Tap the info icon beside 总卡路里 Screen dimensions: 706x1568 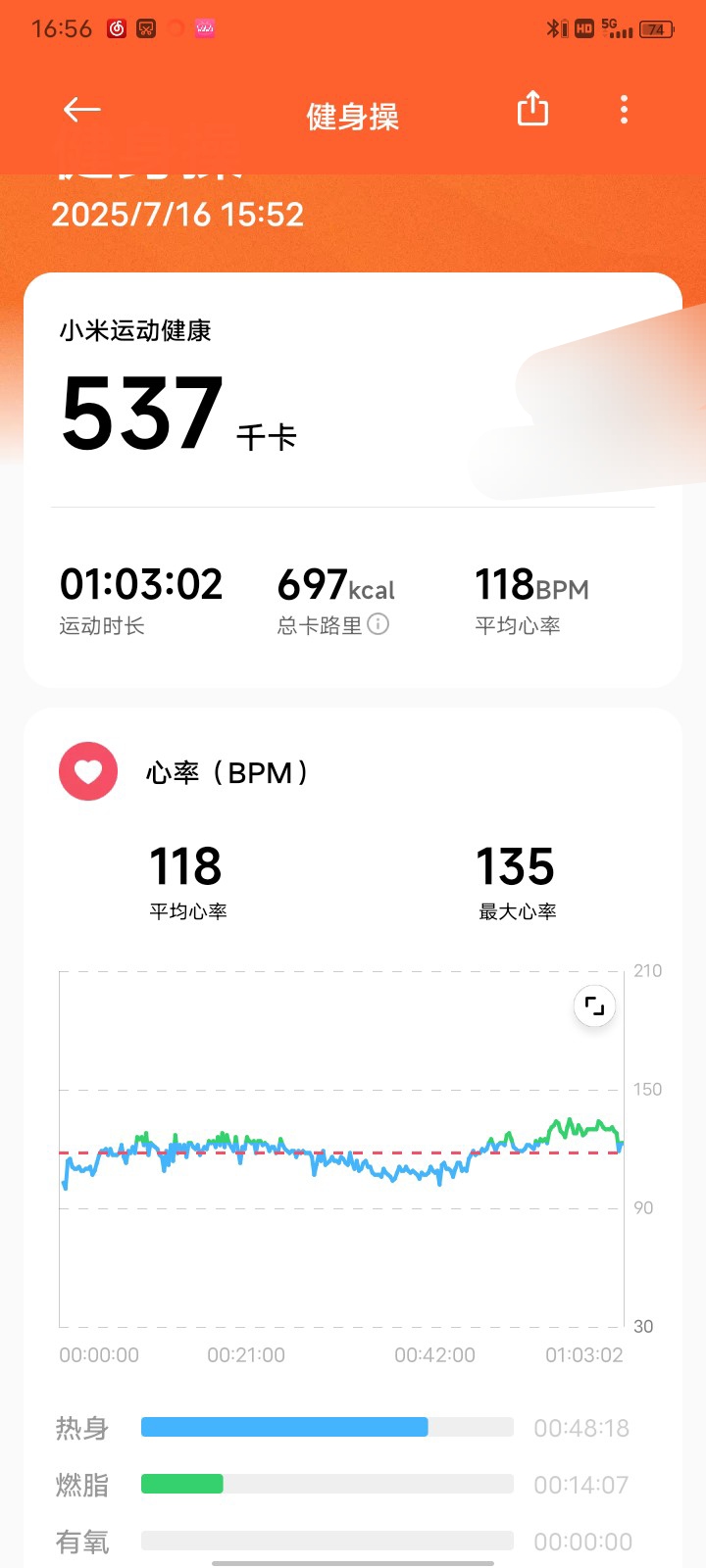pos(378,624)
